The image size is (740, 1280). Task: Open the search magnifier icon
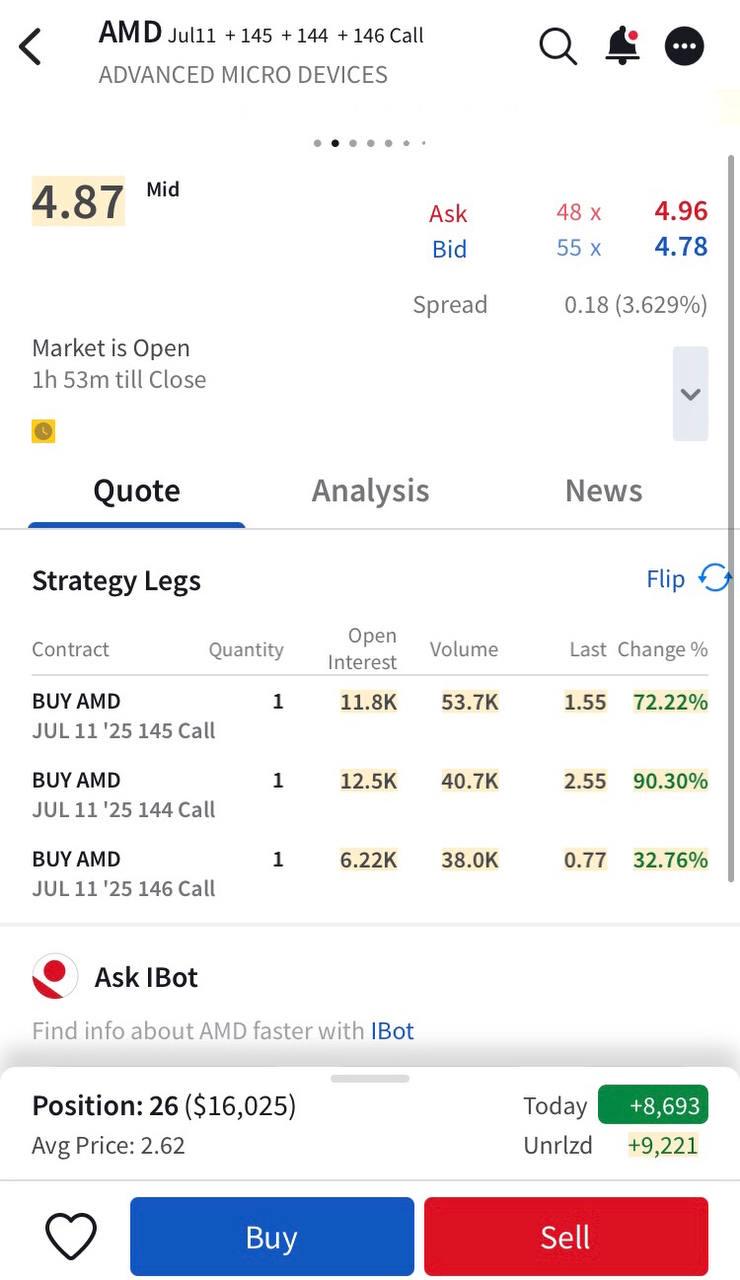[x=558, y=46]
